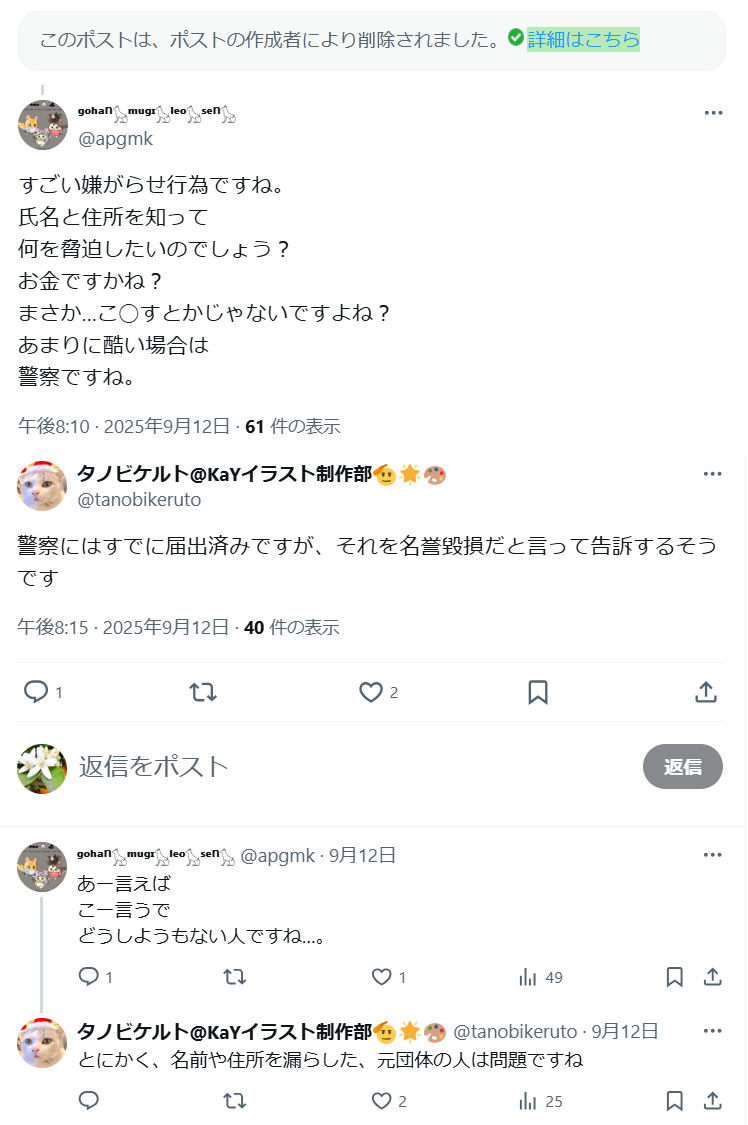
Task: View the 49 views analytics on the あー言えば reply
Action: [x=540, y=977]
